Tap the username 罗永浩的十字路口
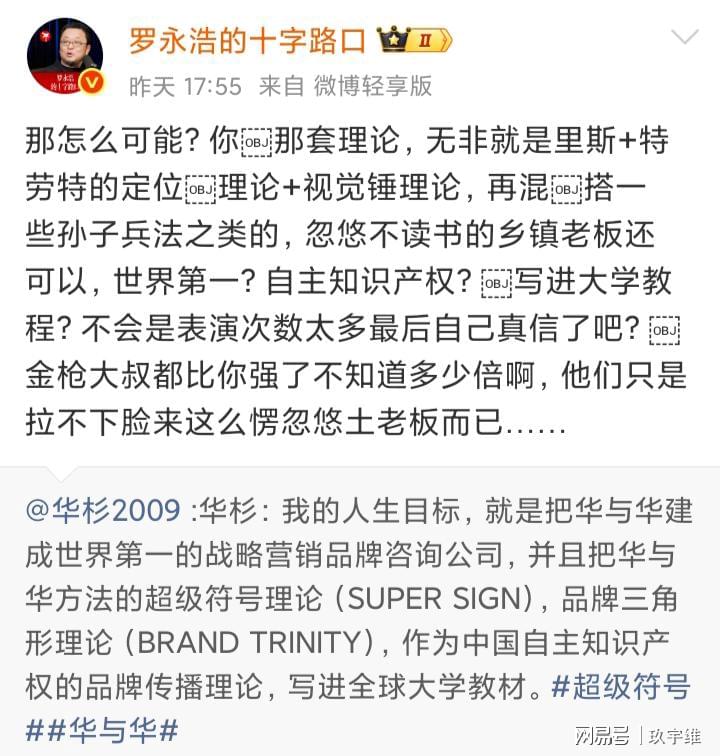 pos(248,40)
